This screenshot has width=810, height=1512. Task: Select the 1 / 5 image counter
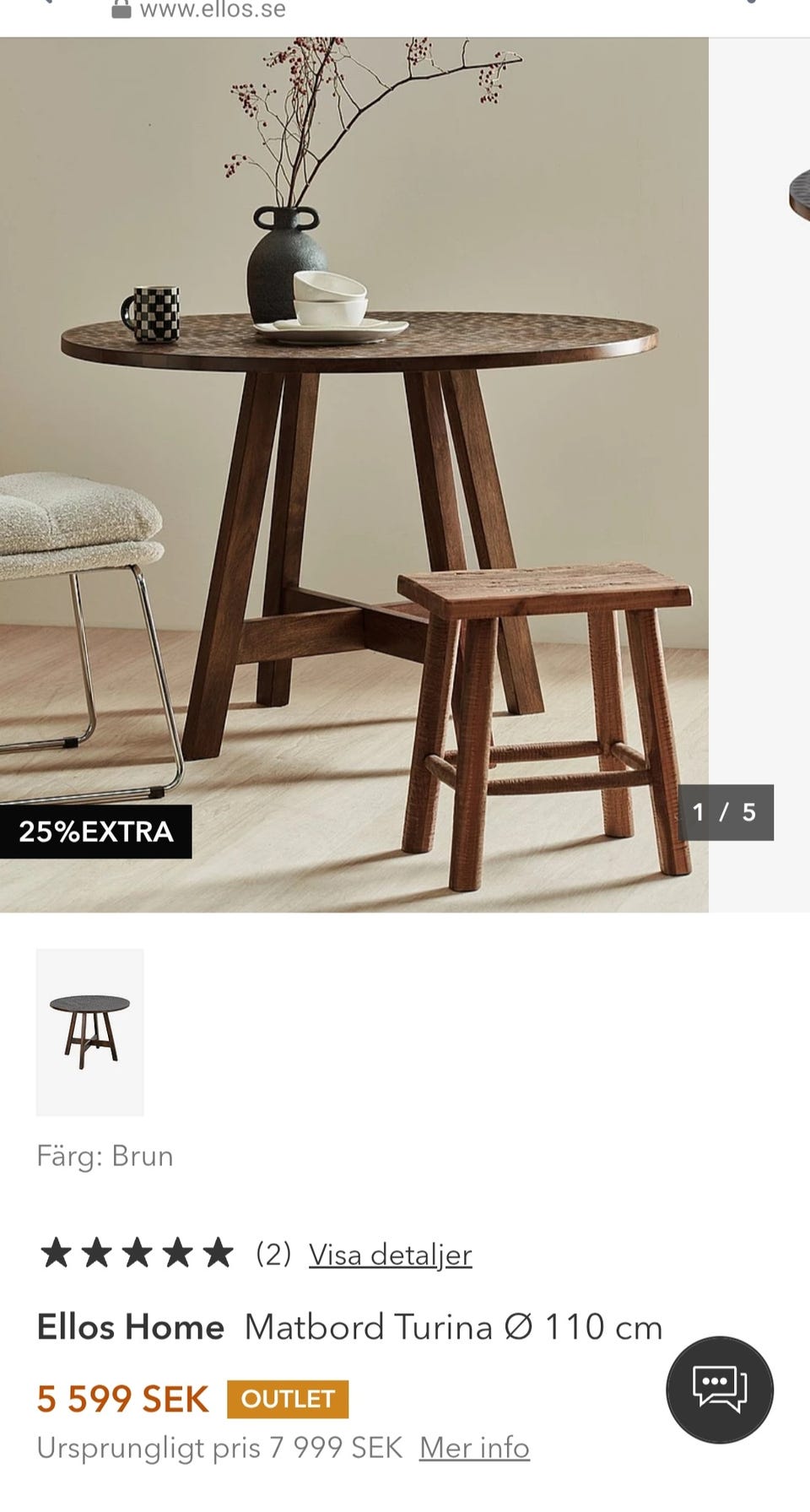click(x=728, y=813)
